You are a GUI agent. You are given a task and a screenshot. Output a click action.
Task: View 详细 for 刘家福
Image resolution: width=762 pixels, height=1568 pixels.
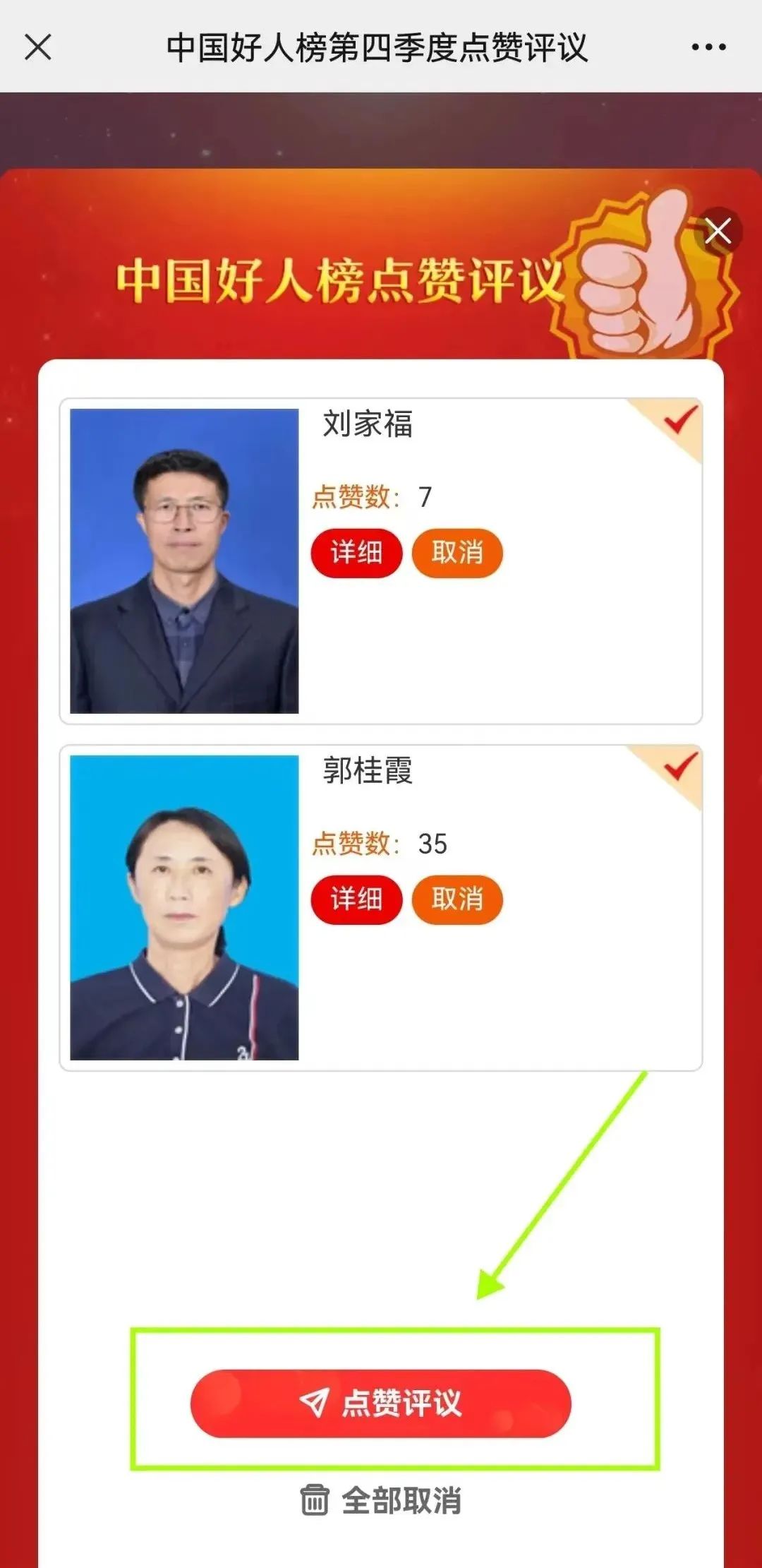pos(356,553)
